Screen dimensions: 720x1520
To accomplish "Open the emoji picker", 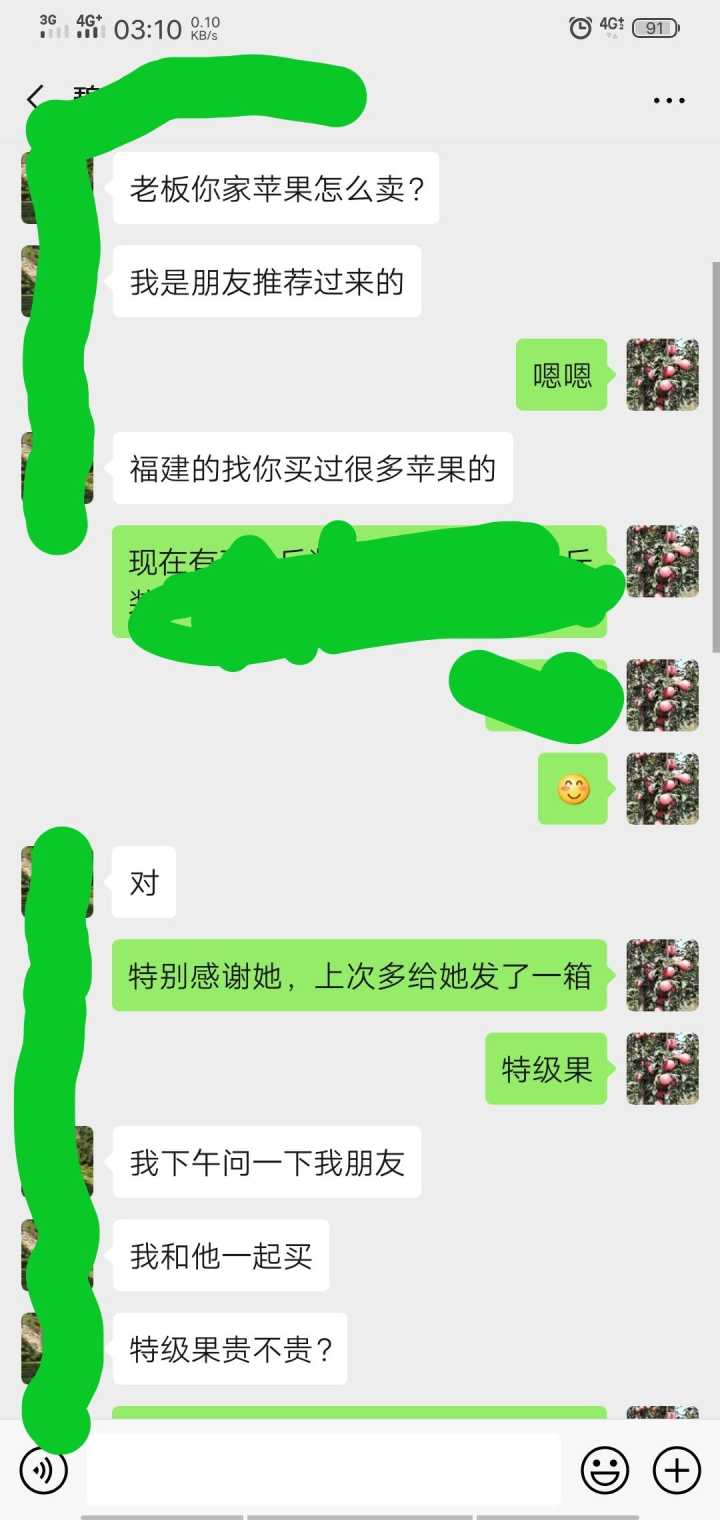I will (x=605, y=1470).
